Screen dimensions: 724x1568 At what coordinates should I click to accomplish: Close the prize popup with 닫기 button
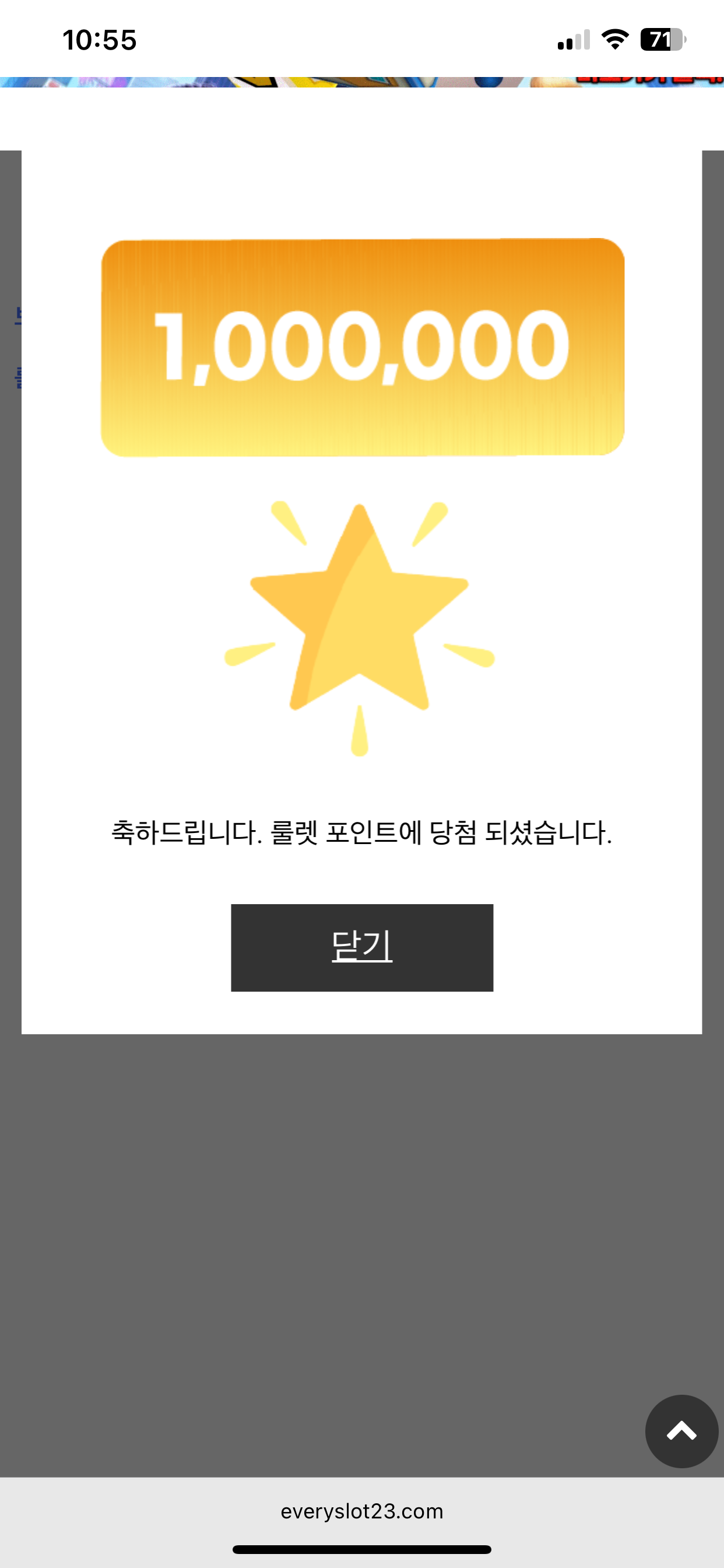(361, 947)
